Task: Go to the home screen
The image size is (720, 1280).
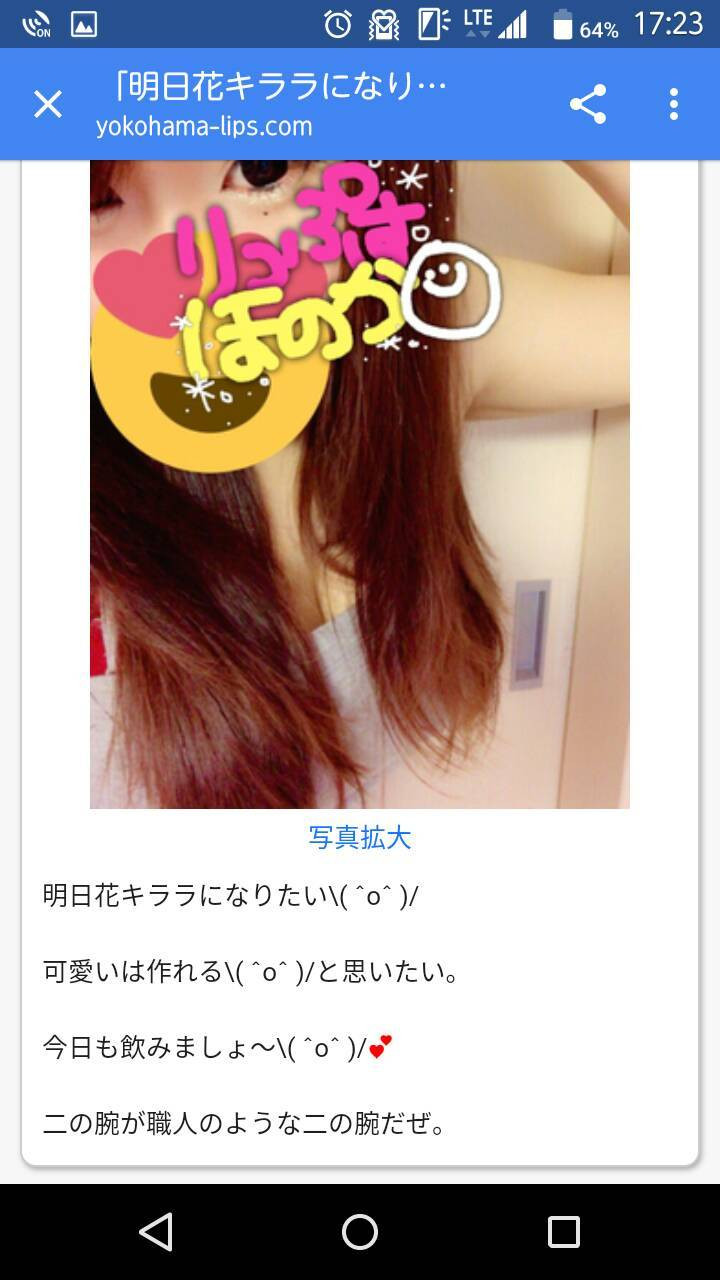Action: [360, 1232]
